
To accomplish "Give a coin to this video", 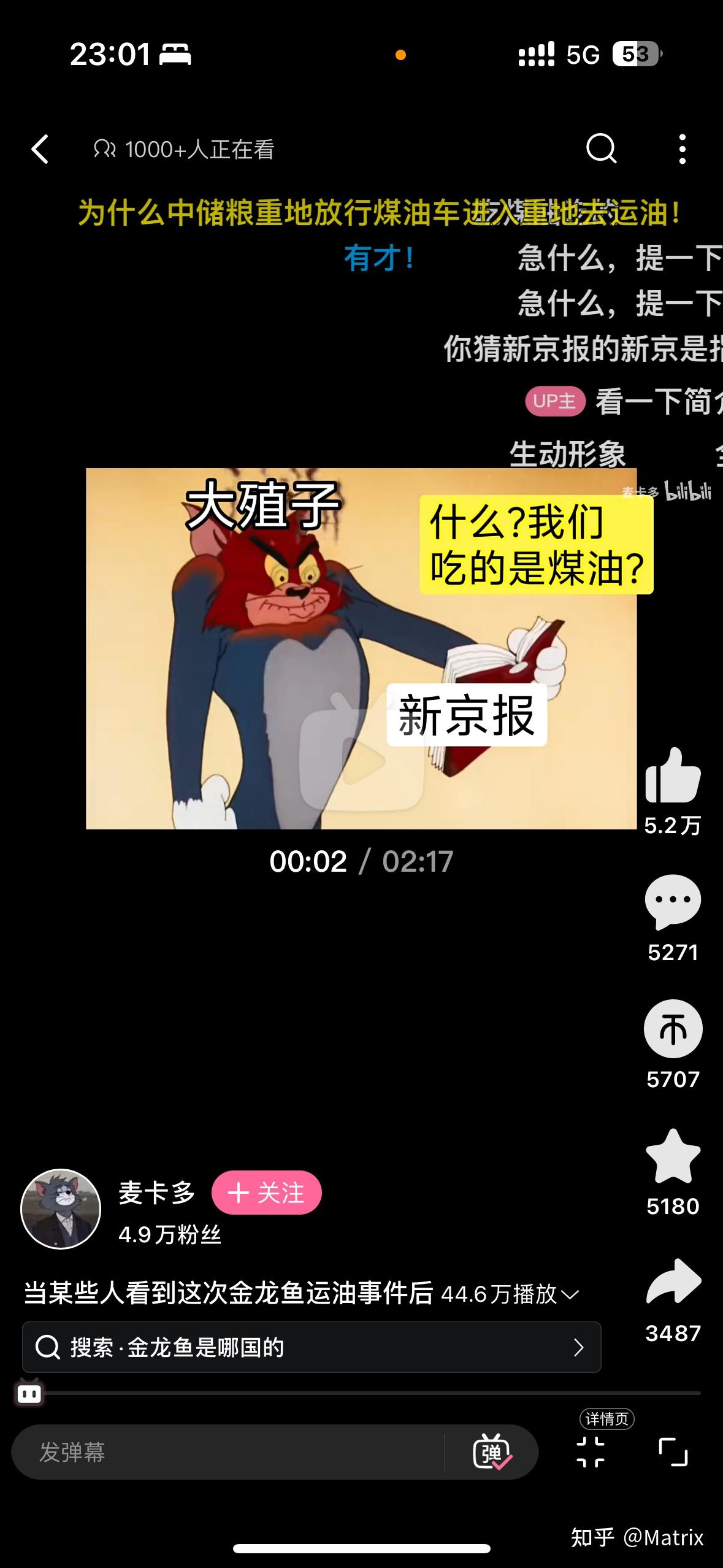I will pyautogui.click(x=673, y=1029).
